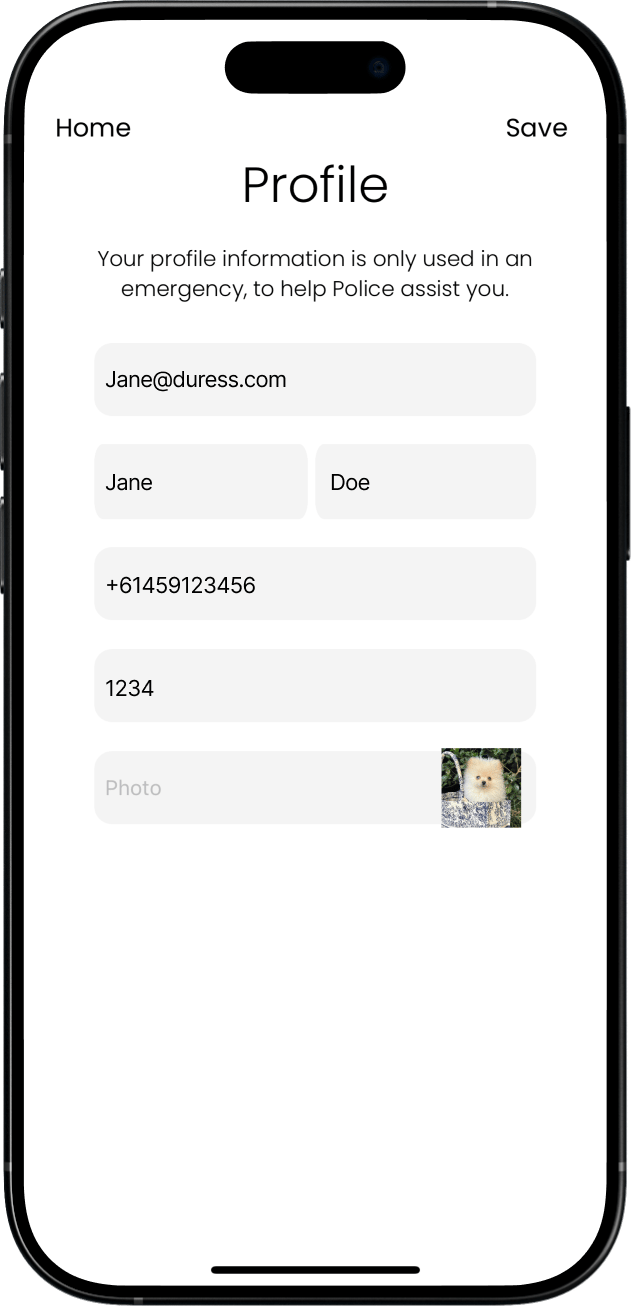This screenshot has width=631, height=1306.
Task: Go back to Home
Action: pyautogui.click(x=93, y=128)
